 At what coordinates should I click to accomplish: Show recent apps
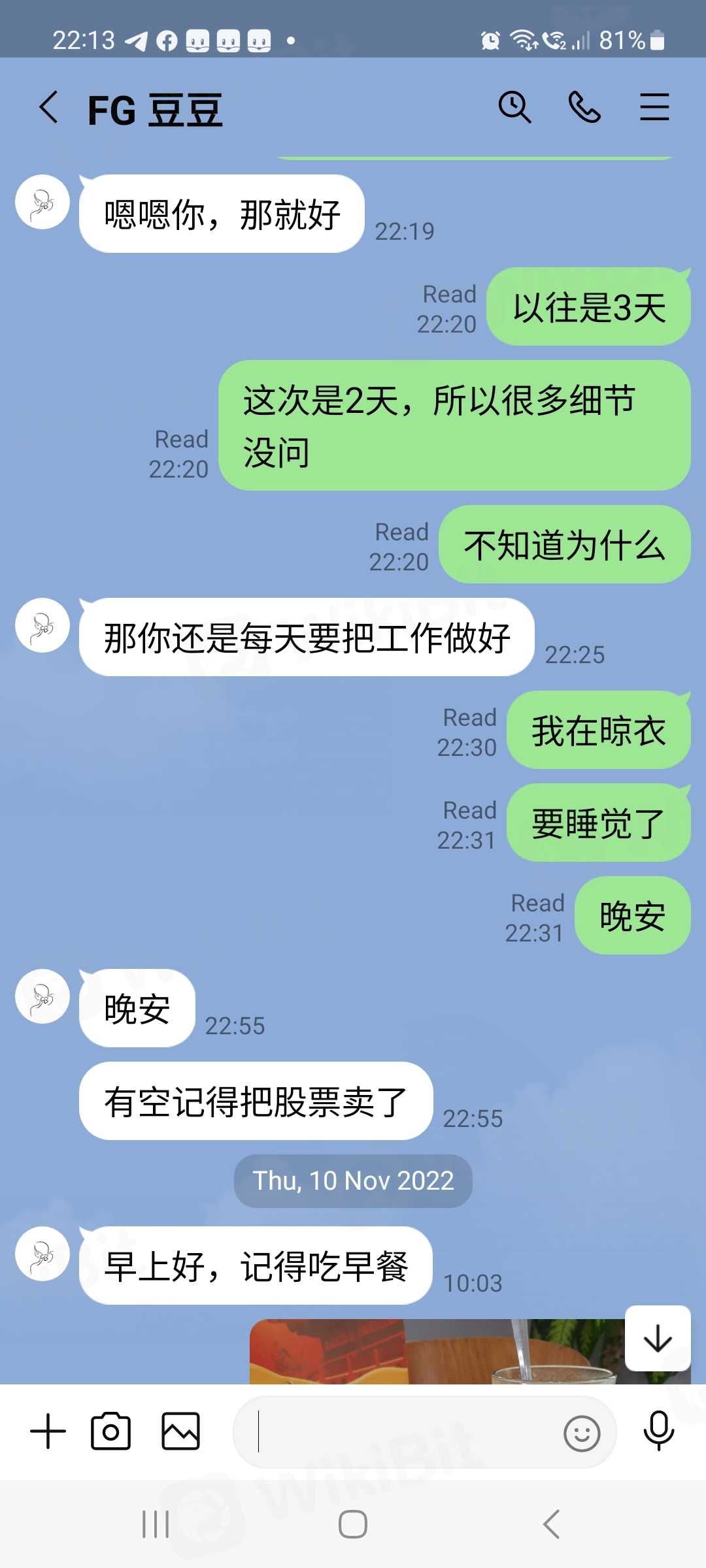(x=156, y=1525)
